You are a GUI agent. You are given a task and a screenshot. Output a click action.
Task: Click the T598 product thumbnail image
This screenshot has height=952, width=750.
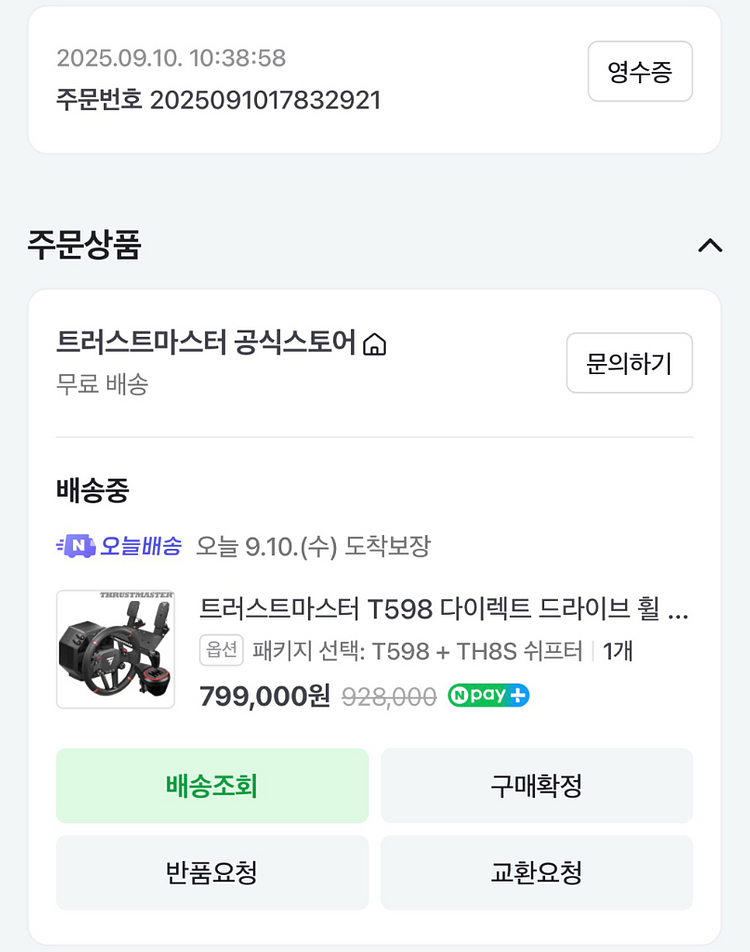click(114, 650)
